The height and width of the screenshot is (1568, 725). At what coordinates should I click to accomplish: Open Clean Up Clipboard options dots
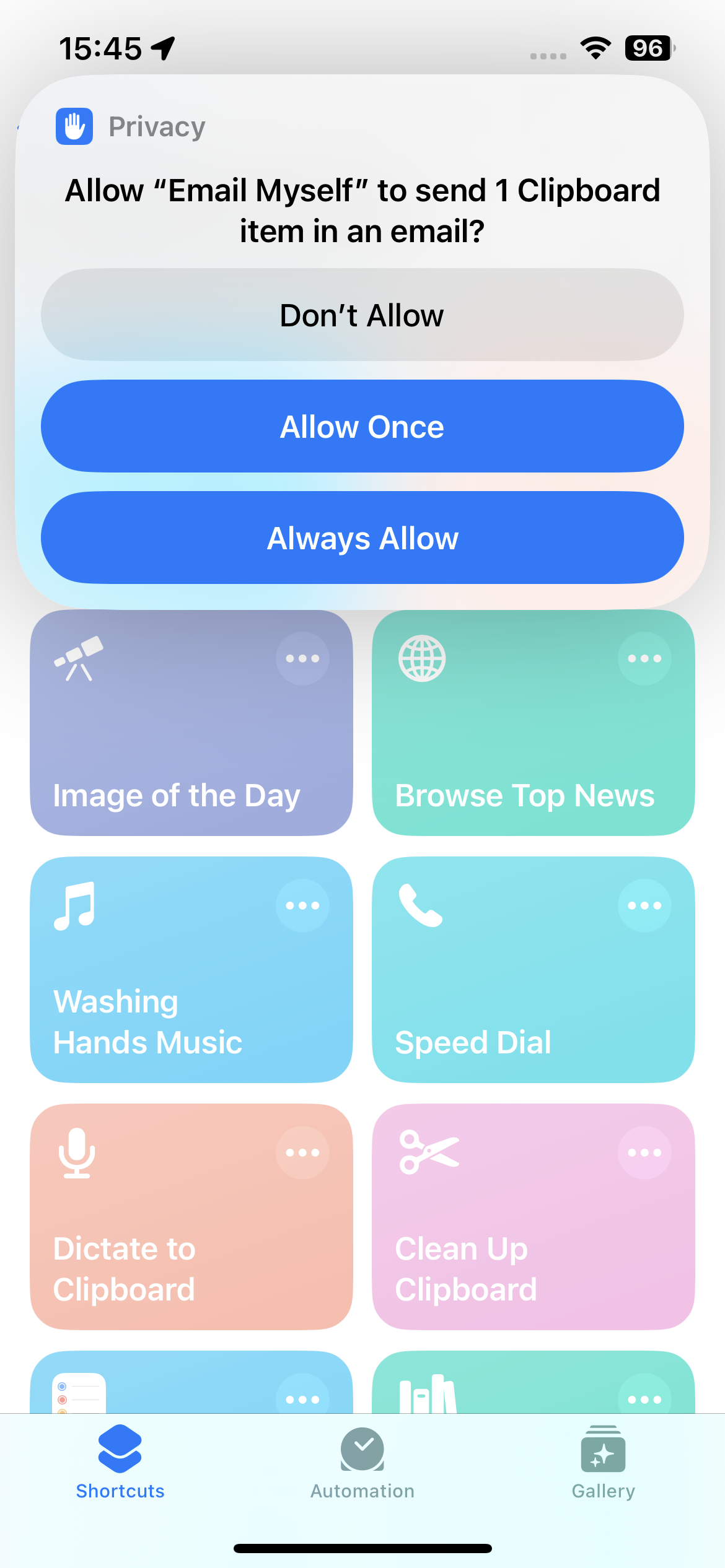(x=644, y=1152)
